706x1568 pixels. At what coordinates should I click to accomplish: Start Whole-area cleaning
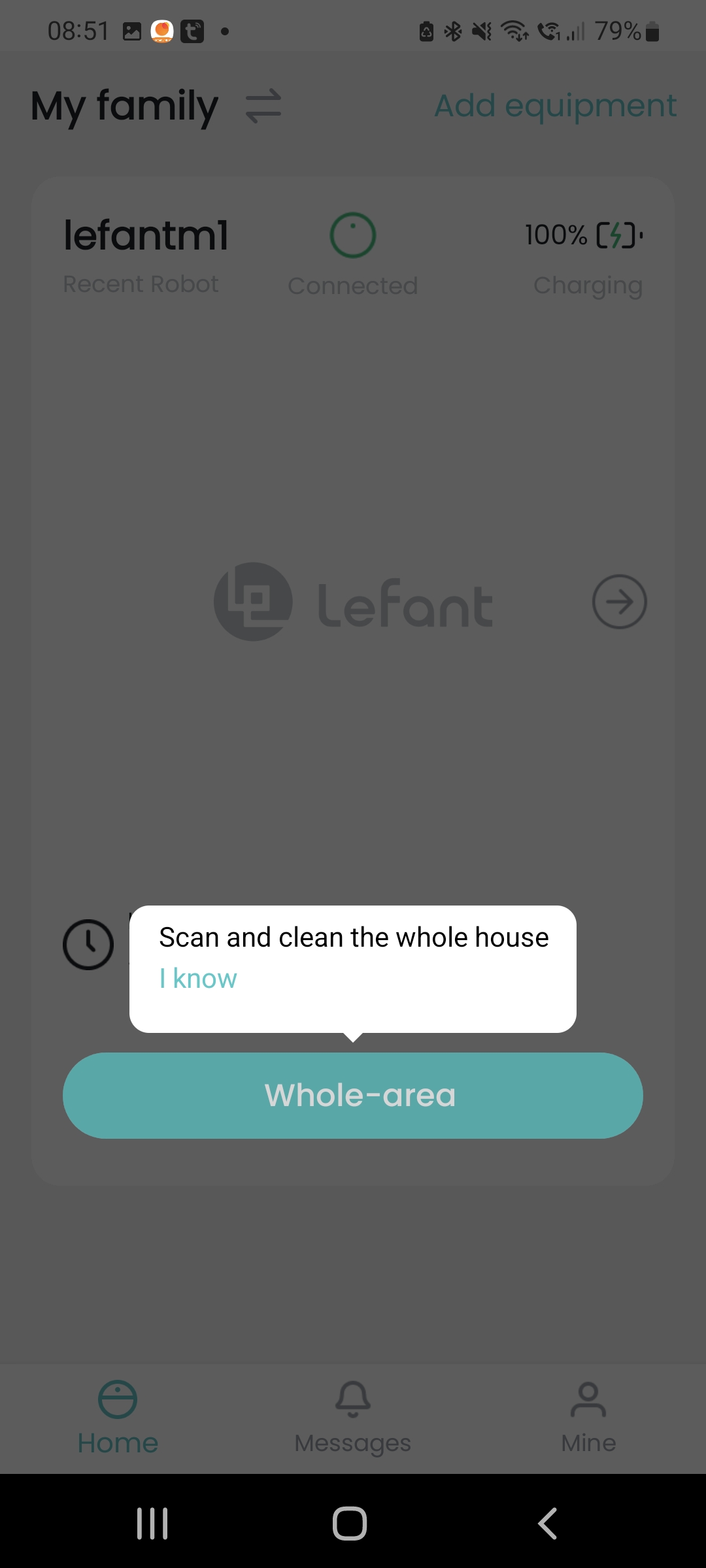tap(353, 1096)
